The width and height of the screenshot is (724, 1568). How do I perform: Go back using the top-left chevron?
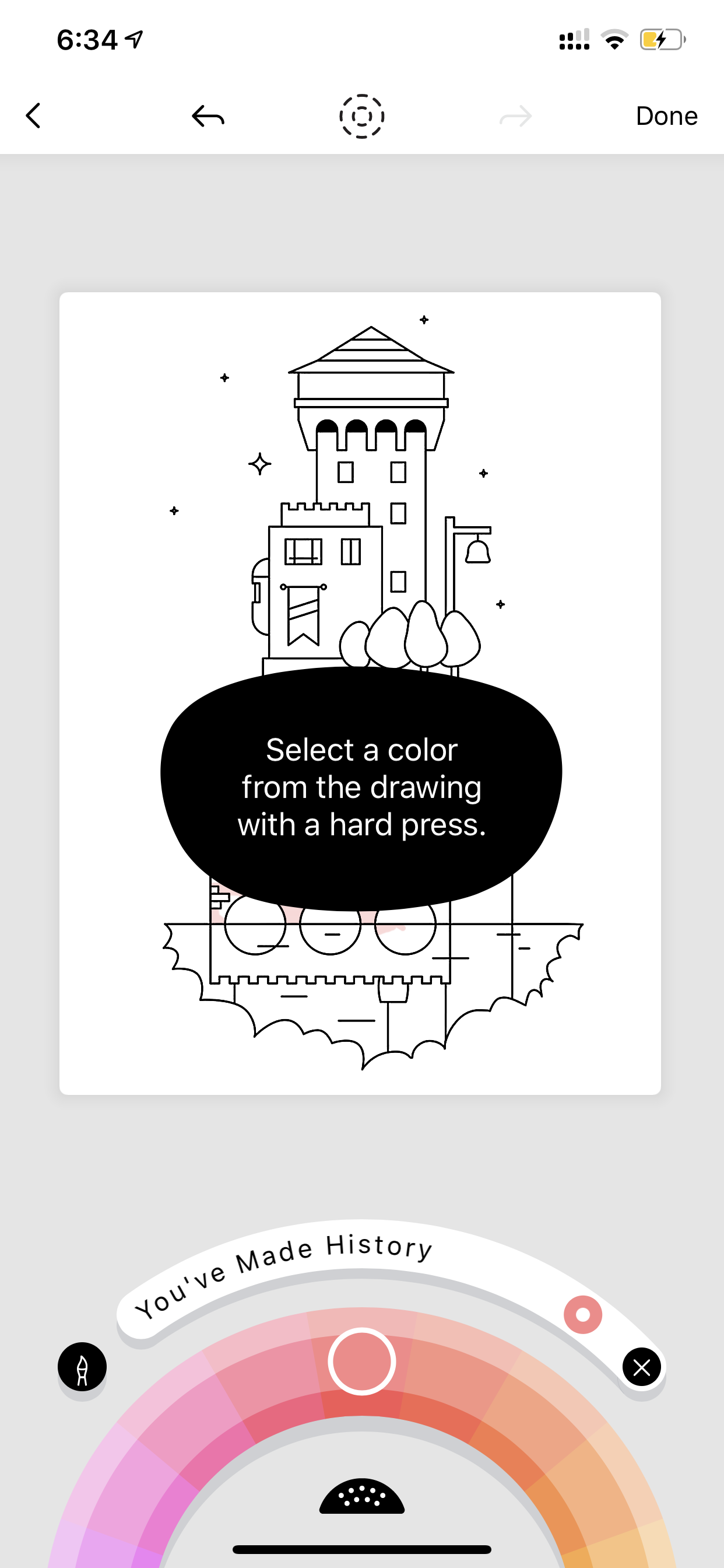[33, 116]
